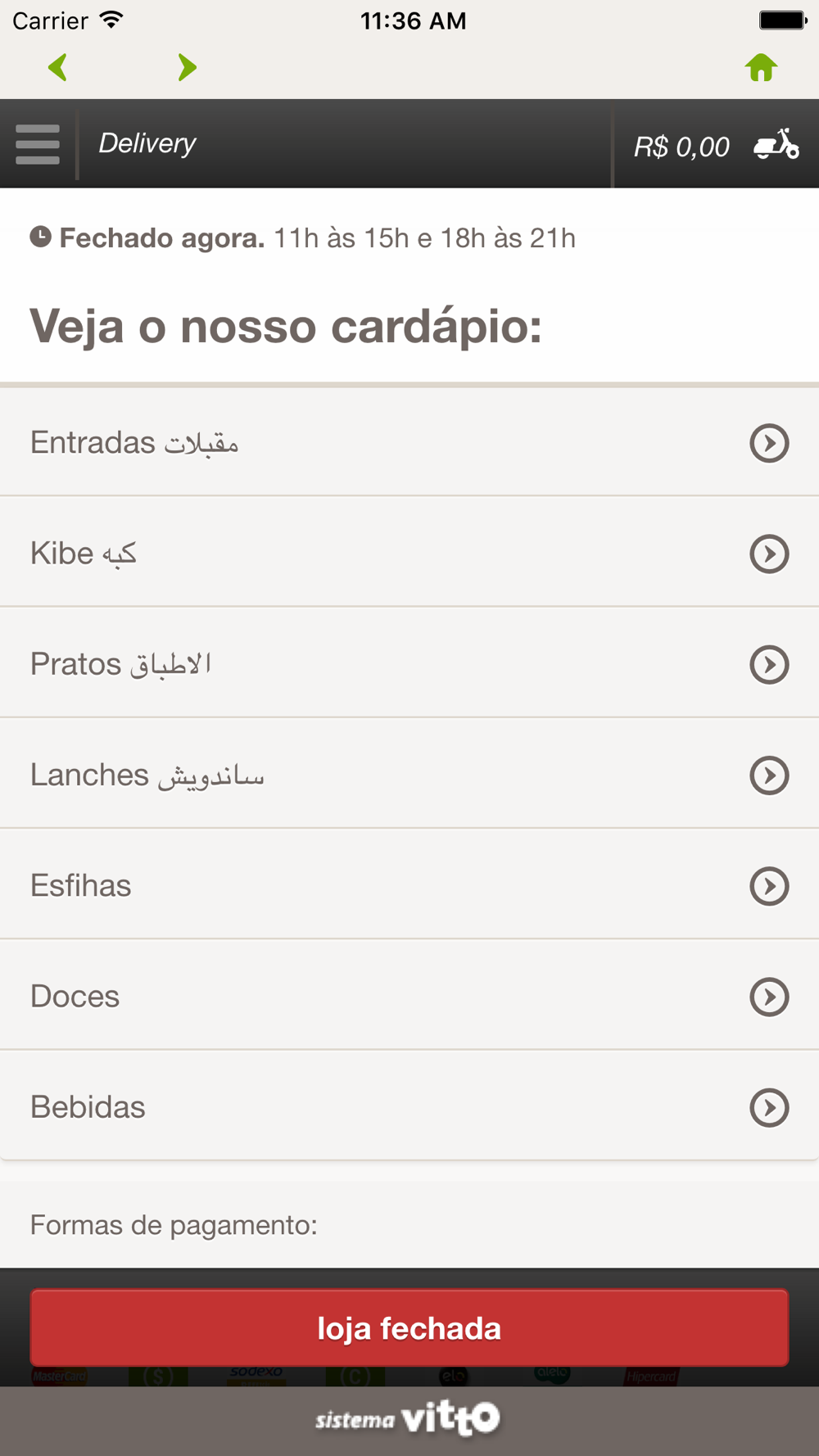
Task: Open the Pratos category
Action: point(409,663)
